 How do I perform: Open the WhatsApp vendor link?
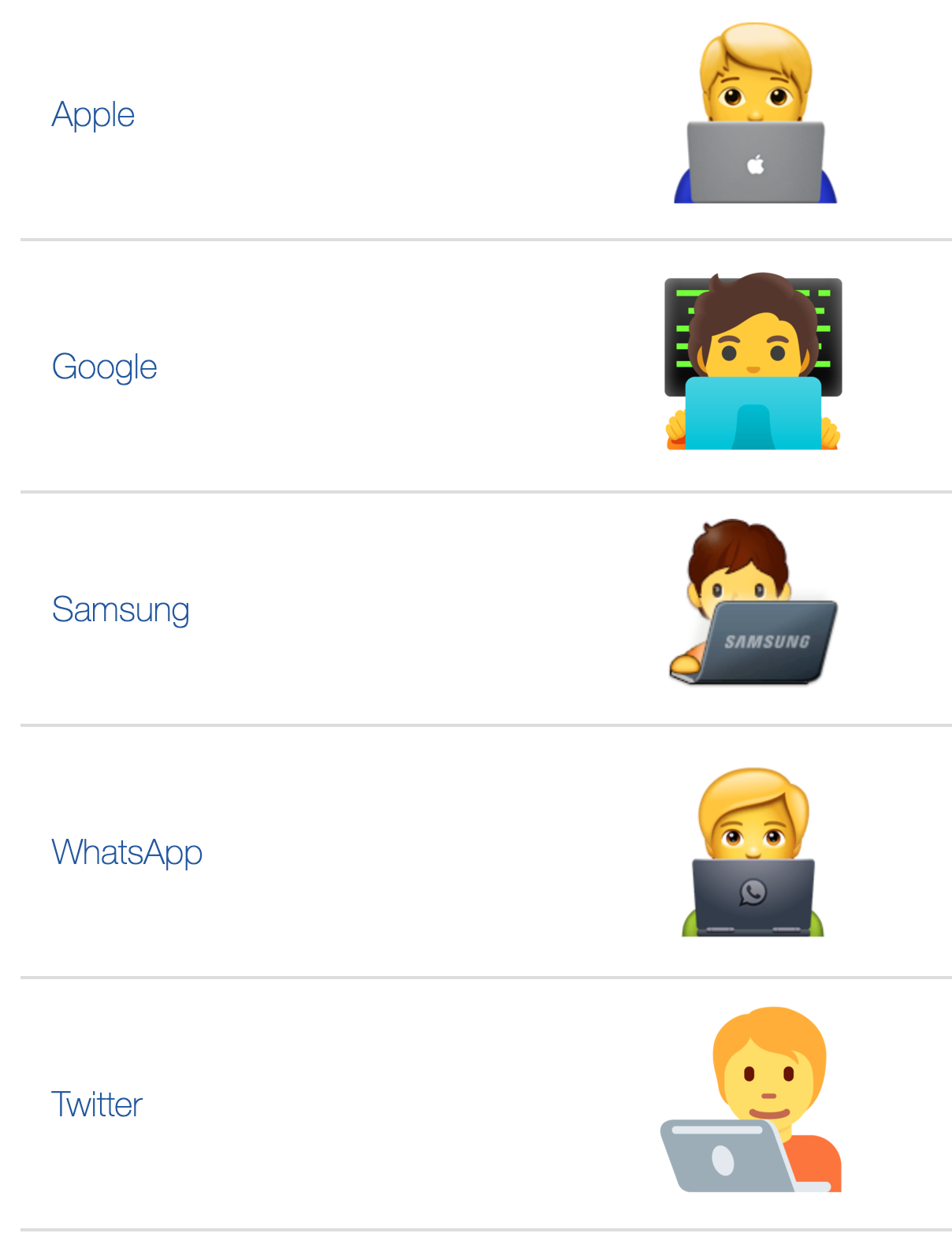[x=127, y=852]
